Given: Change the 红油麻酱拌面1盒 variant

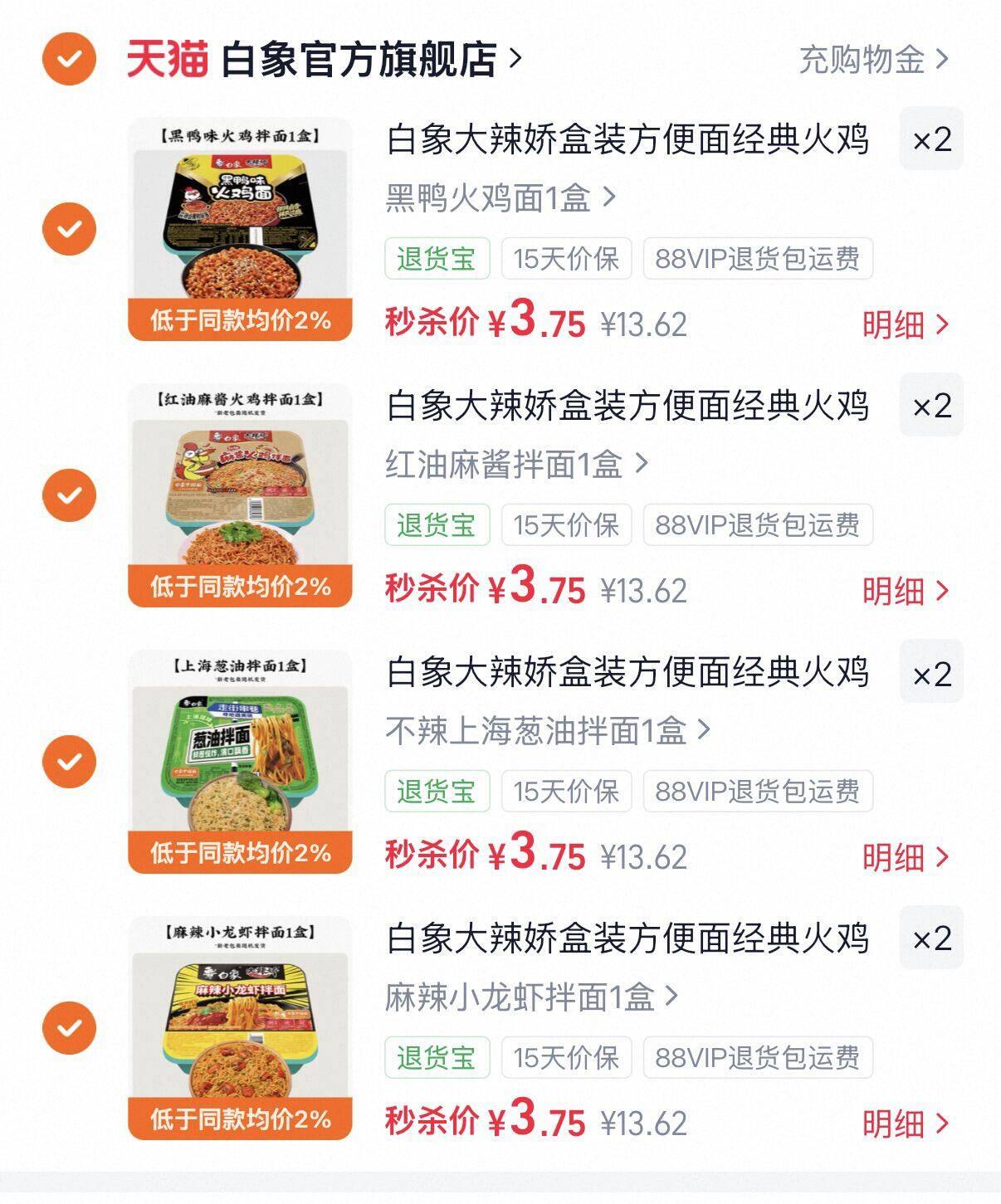Looking at the screenshot, I should [x=516, y=464].
